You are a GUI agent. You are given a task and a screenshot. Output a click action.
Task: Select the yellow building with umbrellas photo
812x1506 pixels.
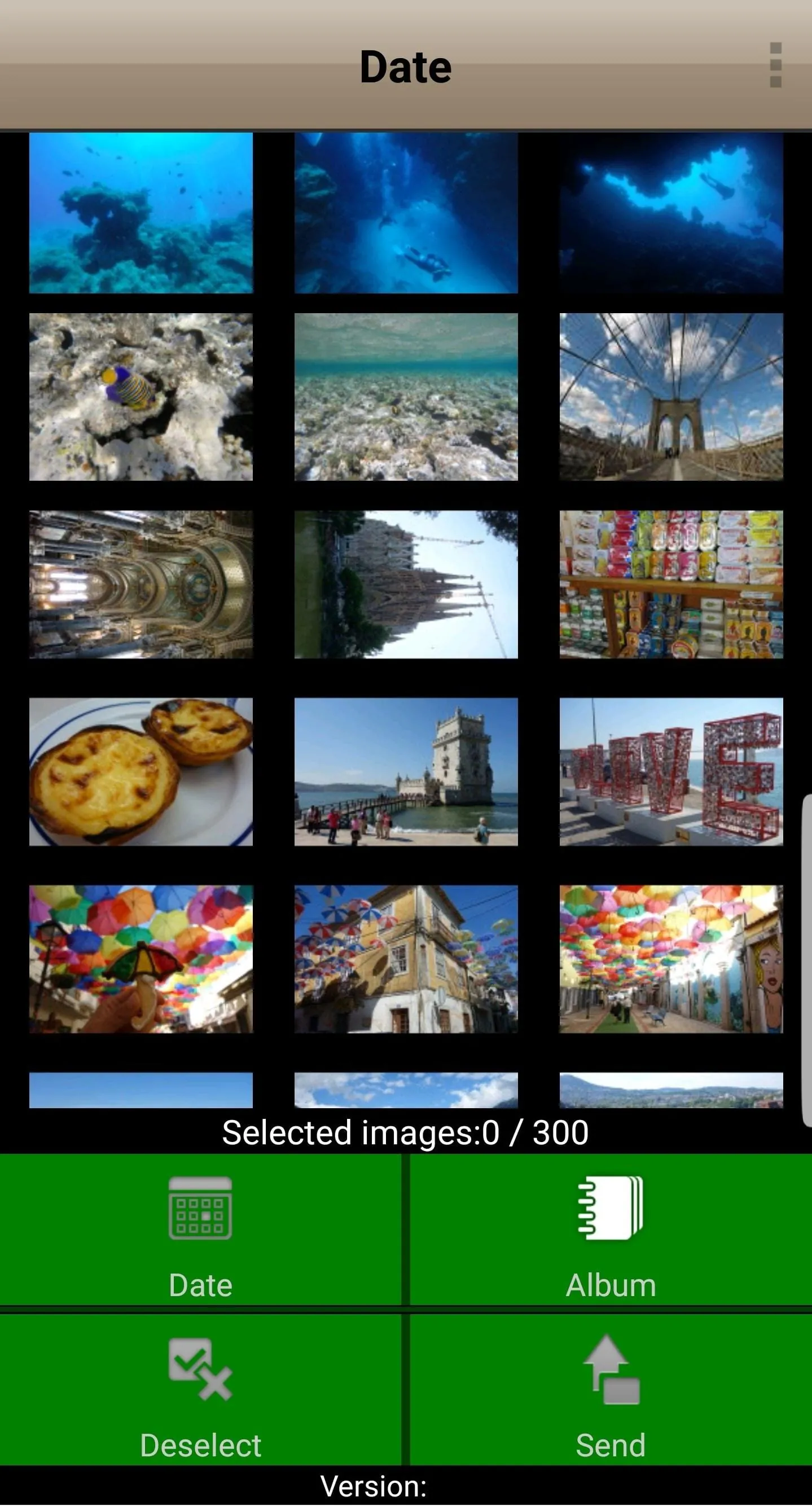click(x=406, y=959)
